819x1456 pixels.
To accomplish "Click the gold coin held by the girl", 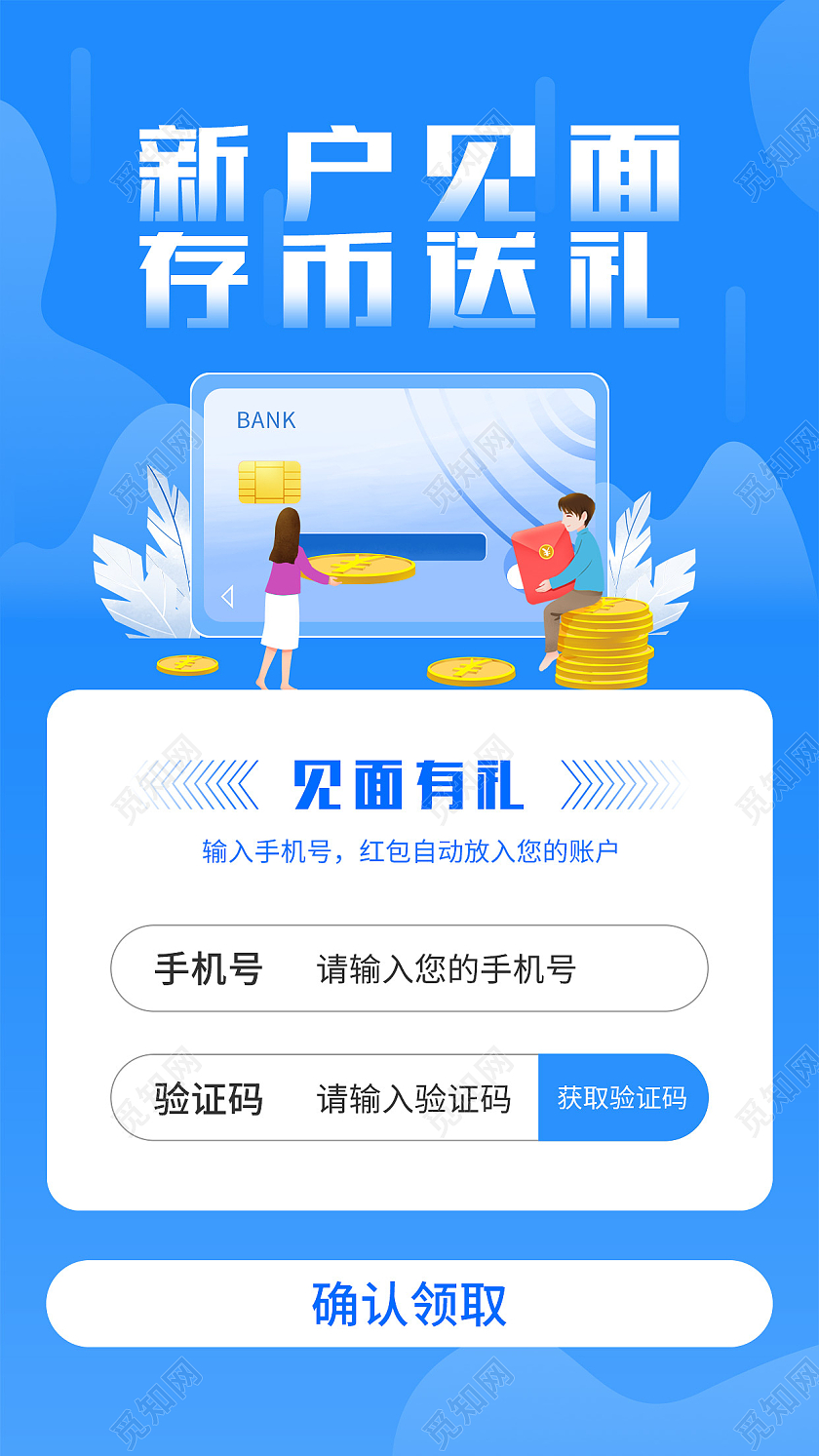I will click(x=366, y=566).
